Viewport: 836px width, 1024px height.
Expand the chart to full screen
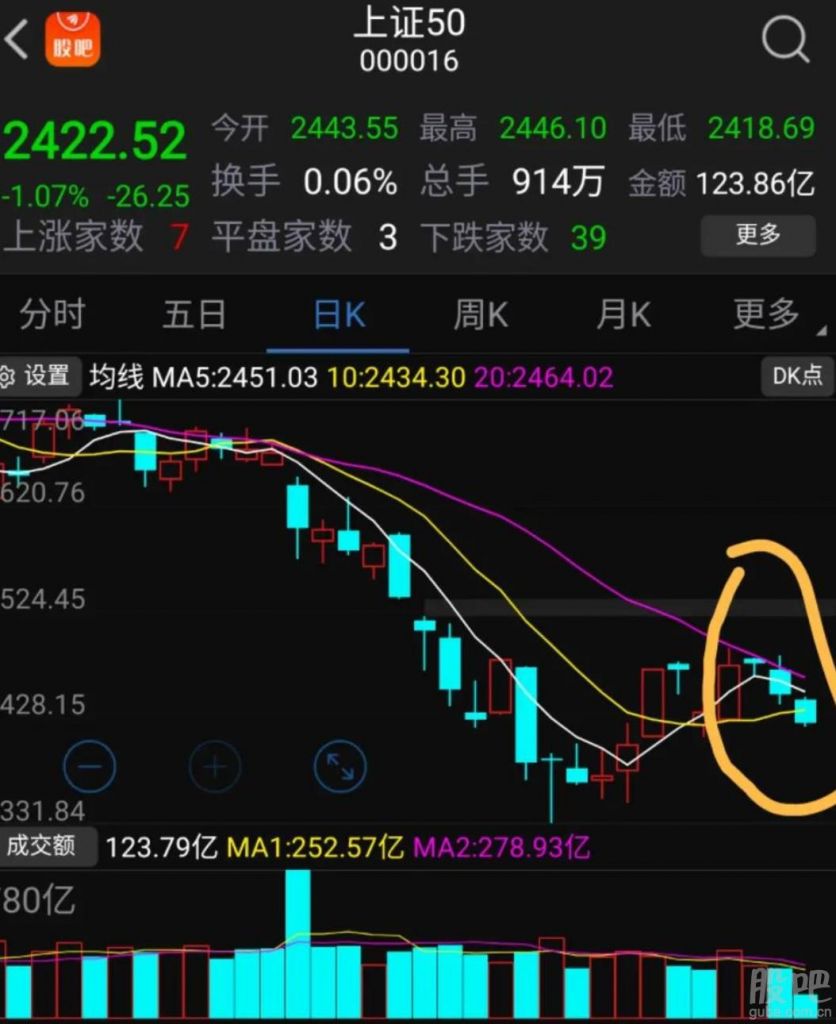340,768
